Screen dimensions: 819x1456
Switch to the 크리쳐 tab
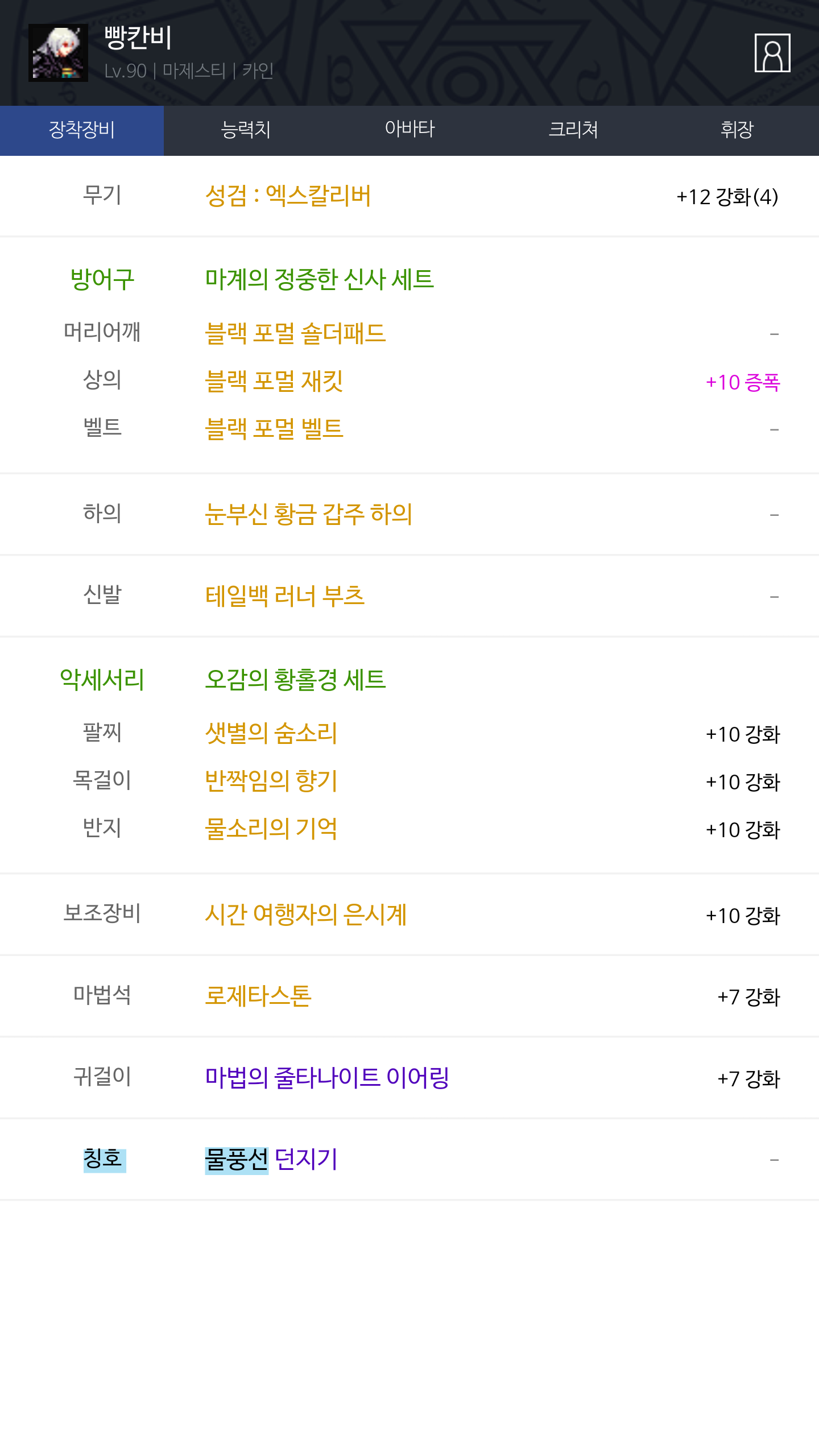pyautogui.click(x=573, y=130)
